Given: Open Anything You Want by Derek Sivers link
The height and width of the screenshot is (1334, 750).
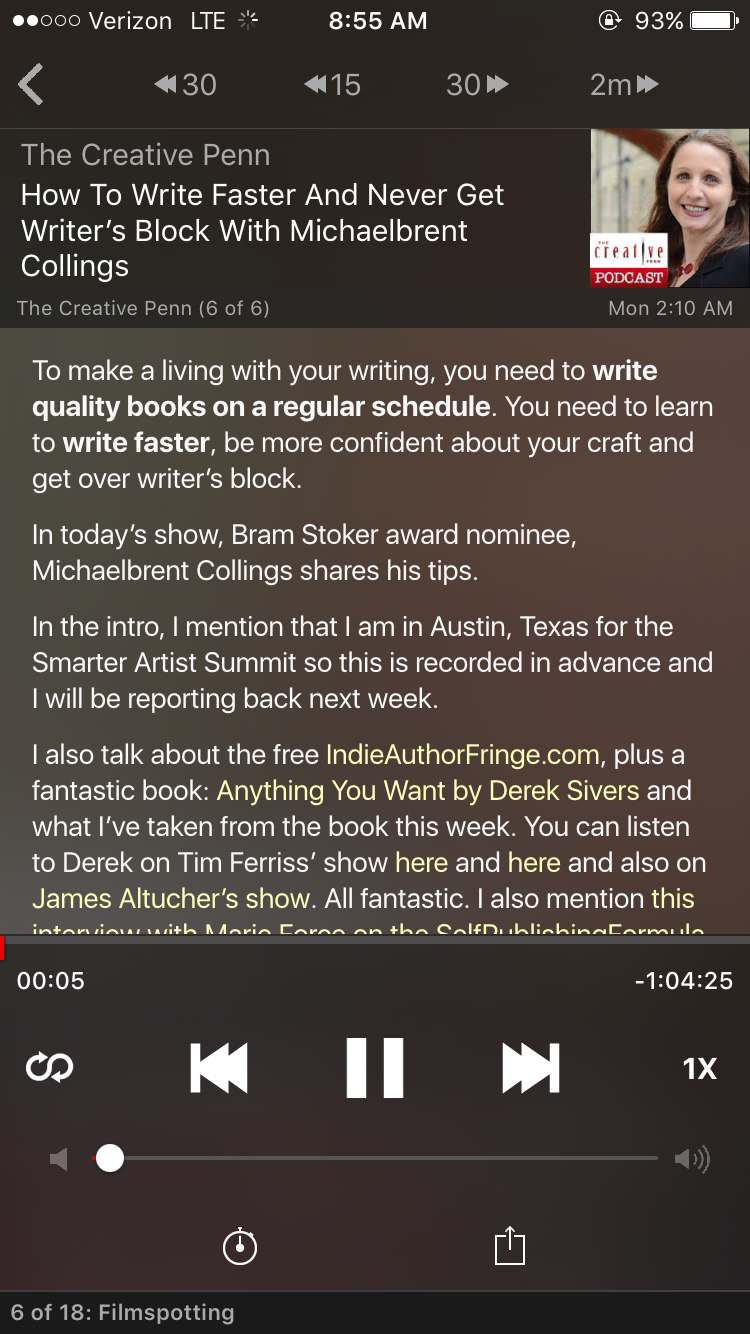Looking at the screenshot, I should coord(428,790).
